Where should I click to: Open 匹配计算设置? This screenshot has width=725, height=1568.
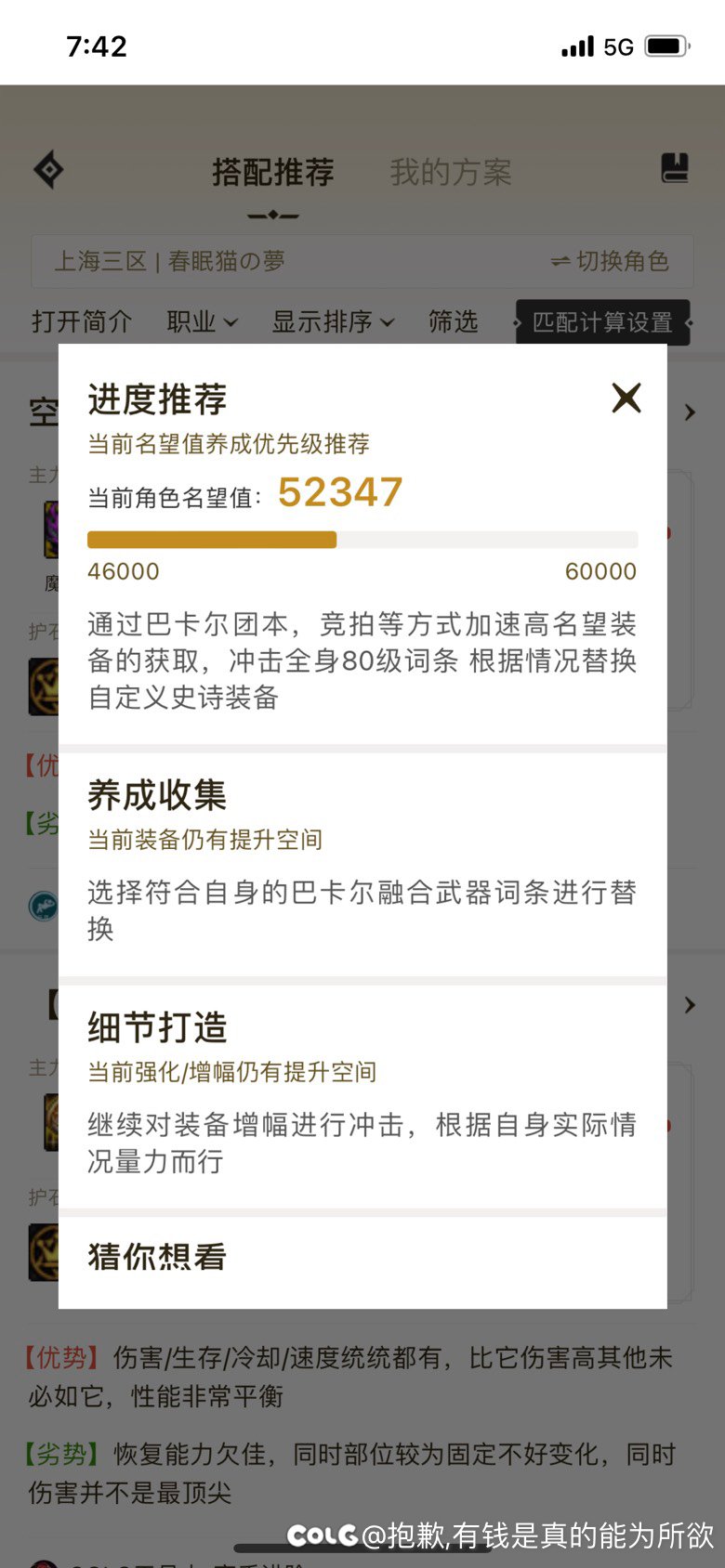602,322
